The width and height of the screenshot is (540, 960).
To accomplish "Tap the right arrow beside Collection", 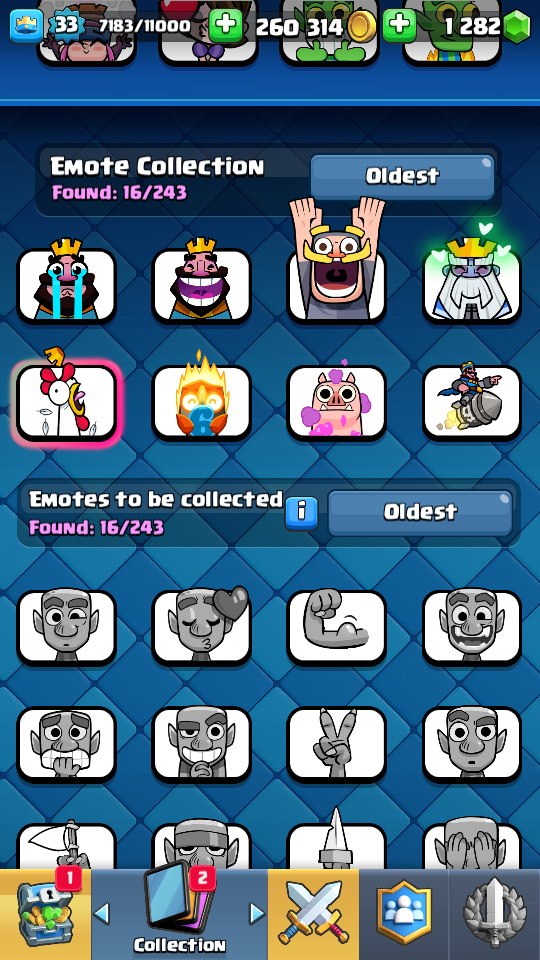I will pos(257,913).
